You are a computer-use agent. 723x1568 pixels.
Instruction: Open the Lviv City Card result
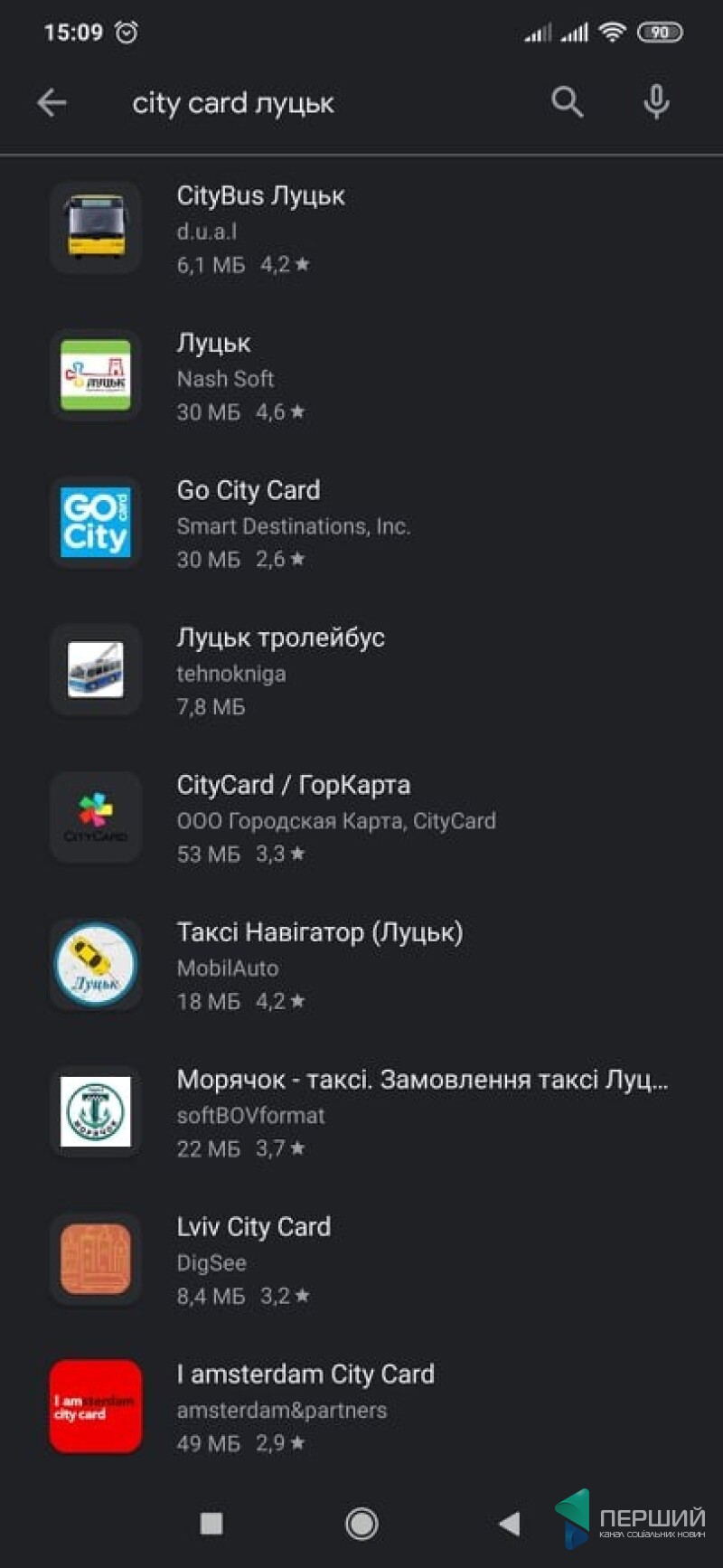coord(253,1227)
